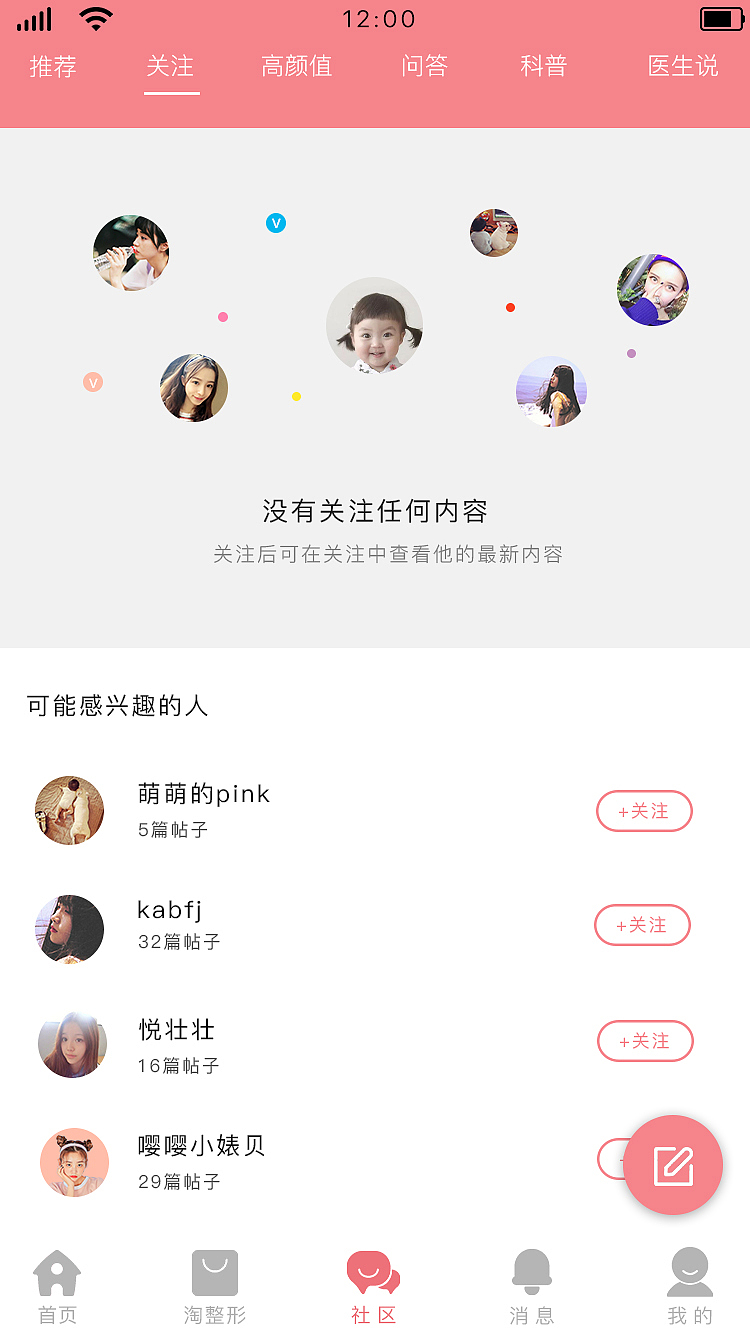Open the 问答 tab

click(x=424, y=67)
